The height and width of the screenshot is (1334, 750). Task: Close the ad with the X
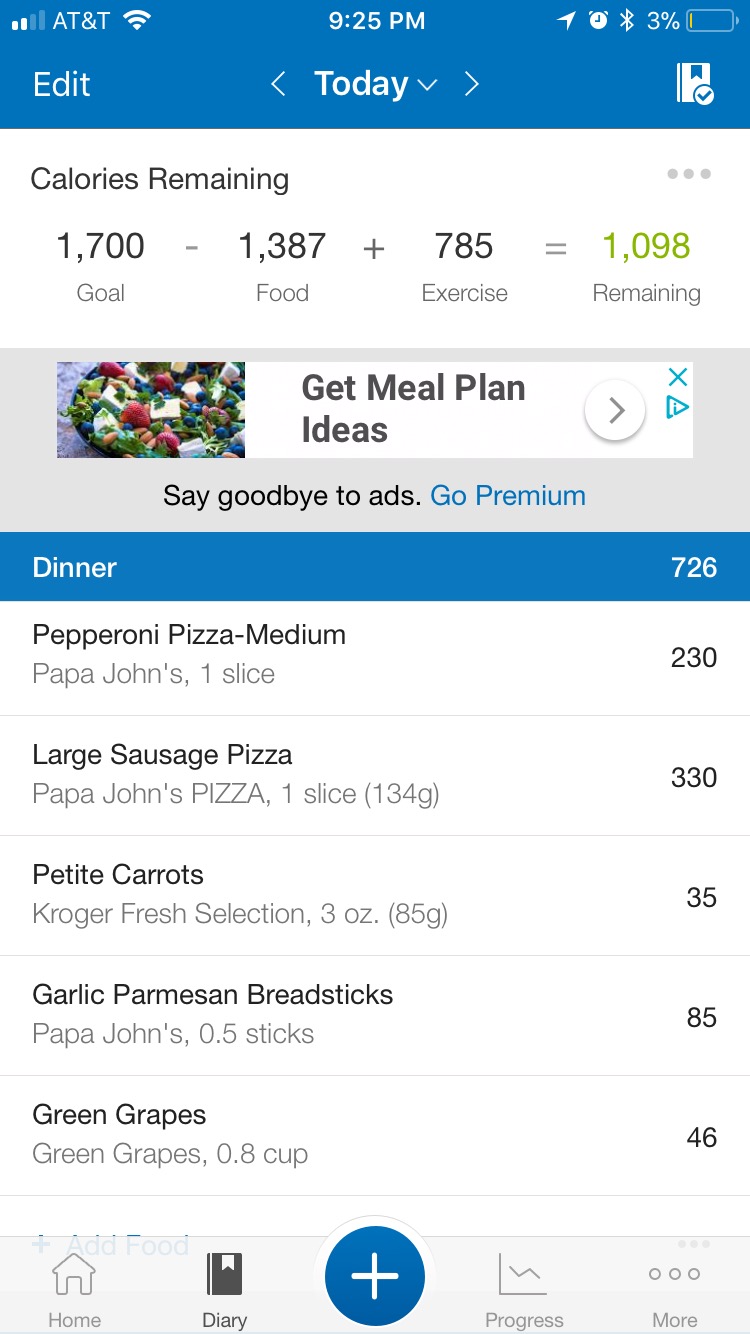[x=678, y=377]
